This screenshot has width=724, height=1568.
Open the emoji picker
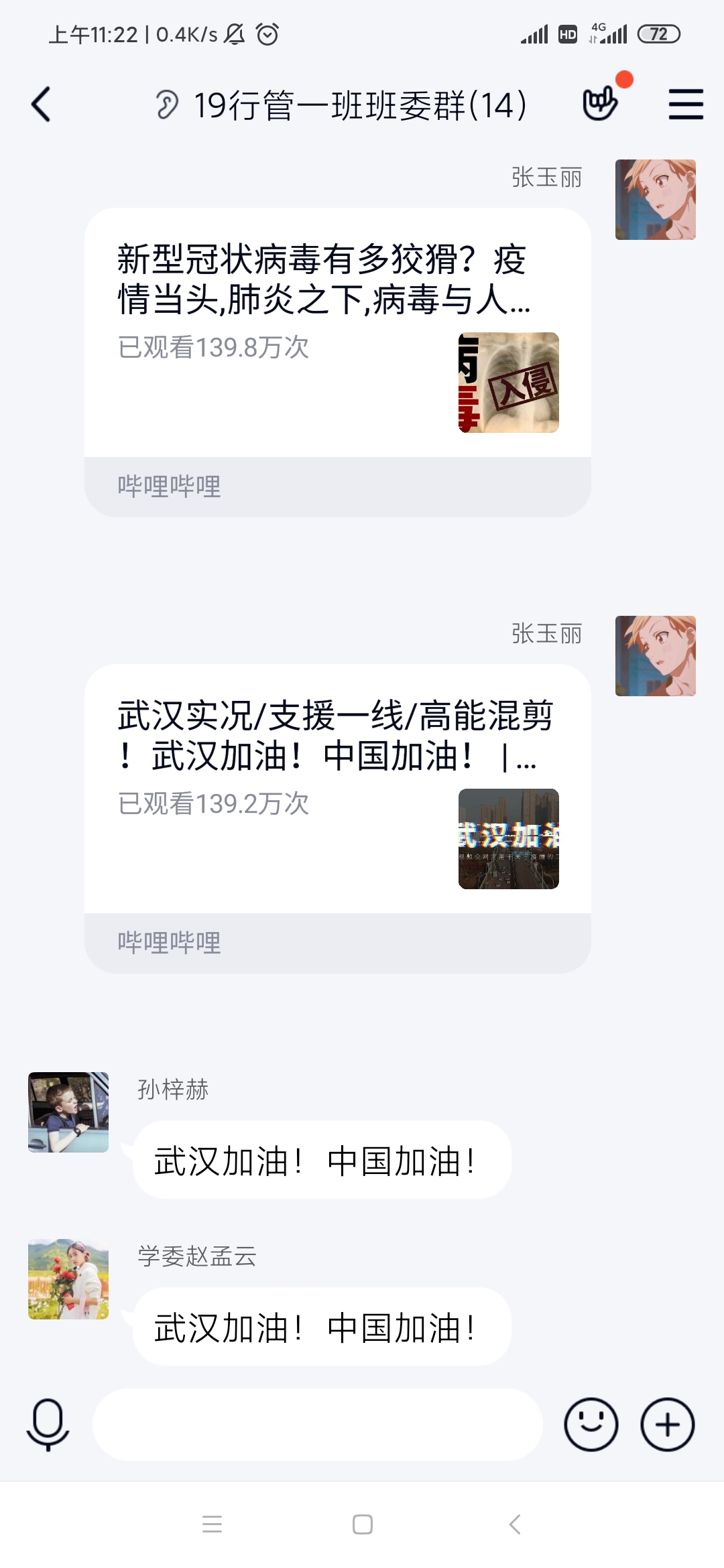(591, 1424)
